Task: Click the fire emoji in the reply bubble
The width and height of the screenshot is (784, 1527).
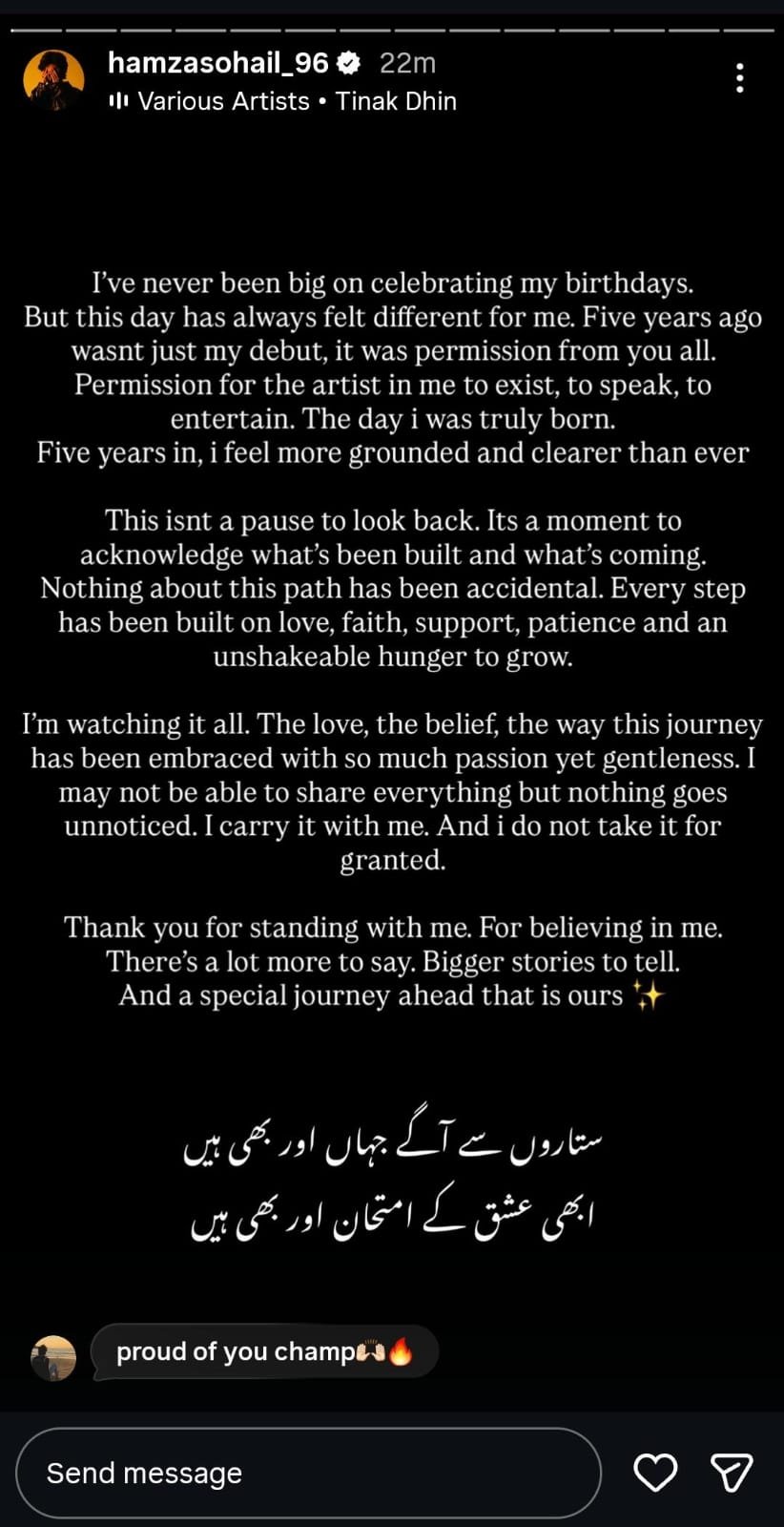Action: [401, 1350]
